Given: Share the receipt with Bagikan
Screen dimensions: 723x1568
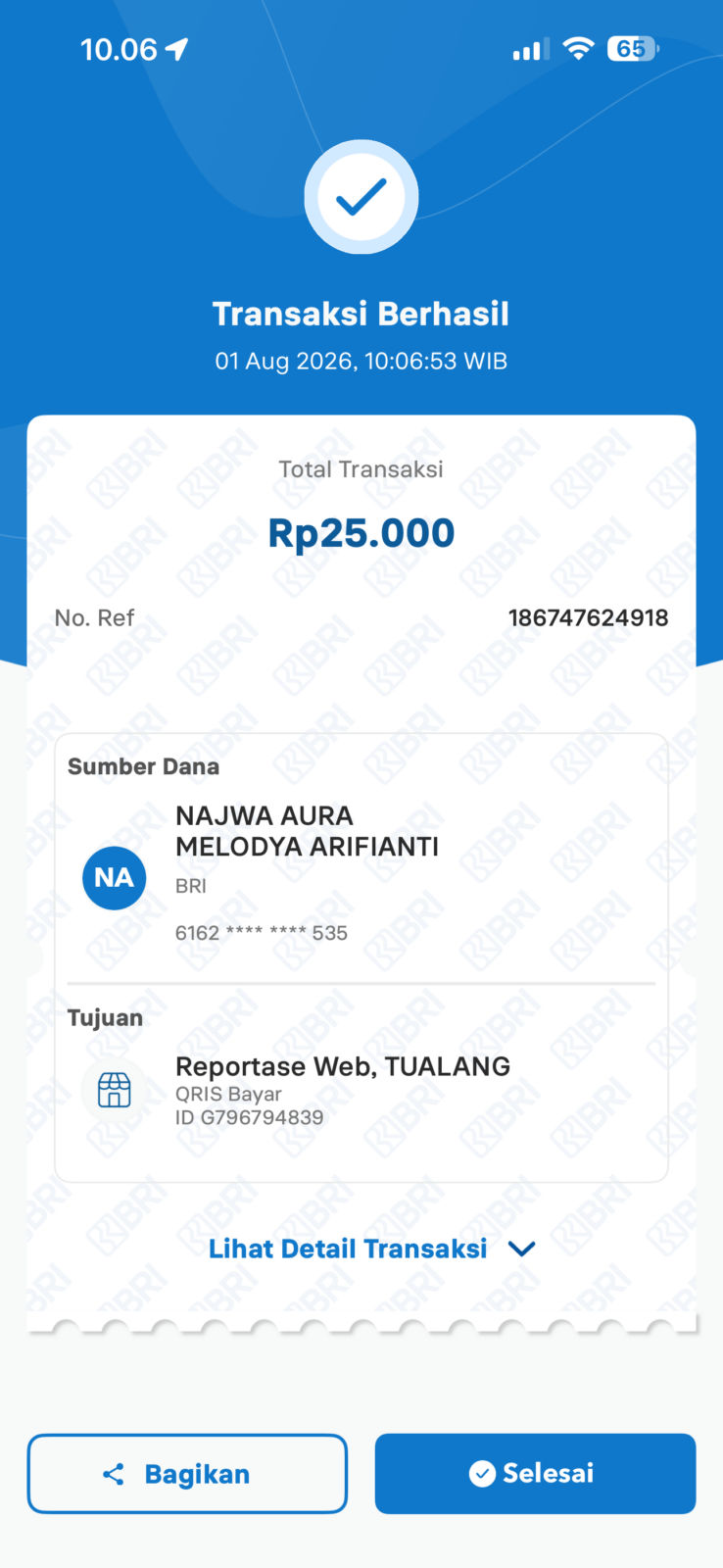Looking at the screenshot, I should [x=187, y=1474].
